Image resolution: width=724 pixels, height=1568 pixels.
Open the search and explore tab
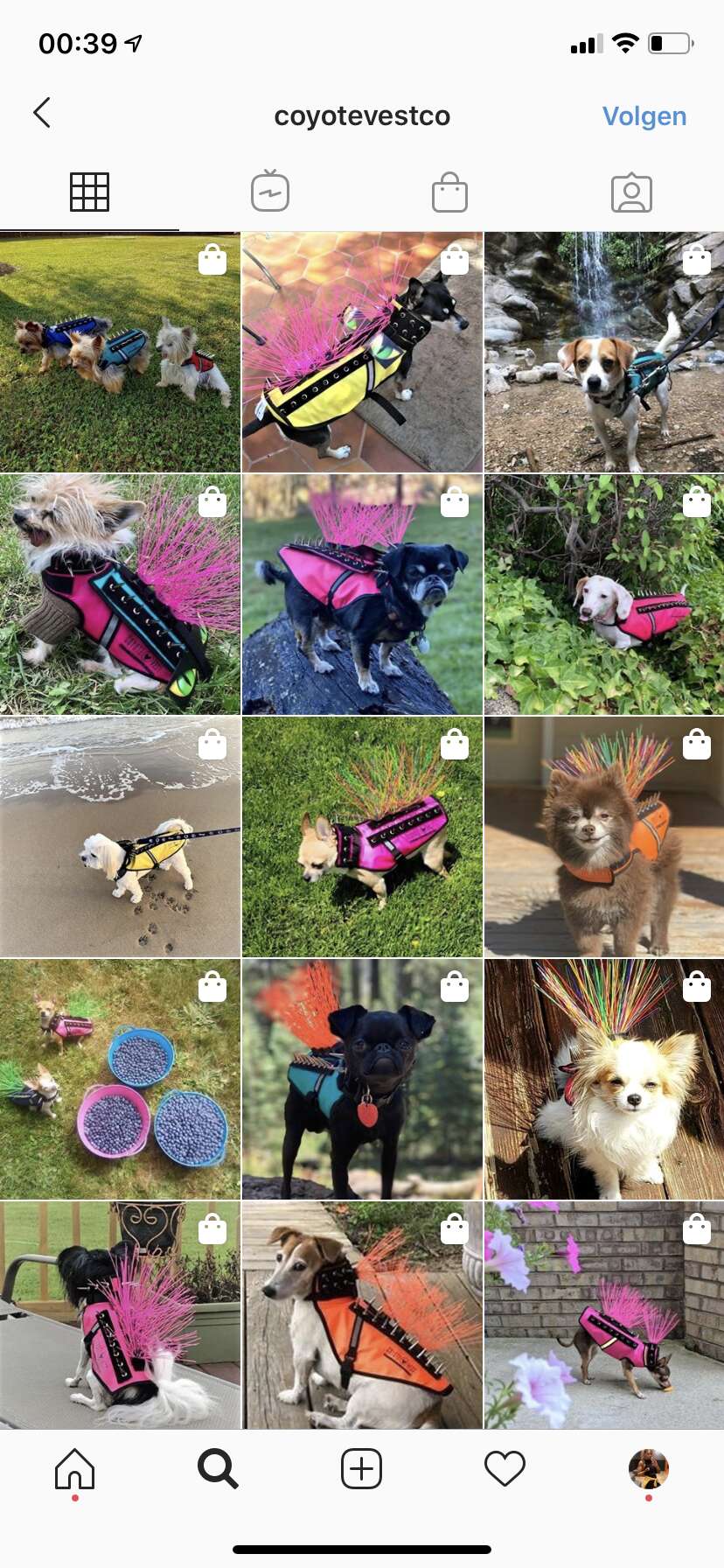(218, 1469)
